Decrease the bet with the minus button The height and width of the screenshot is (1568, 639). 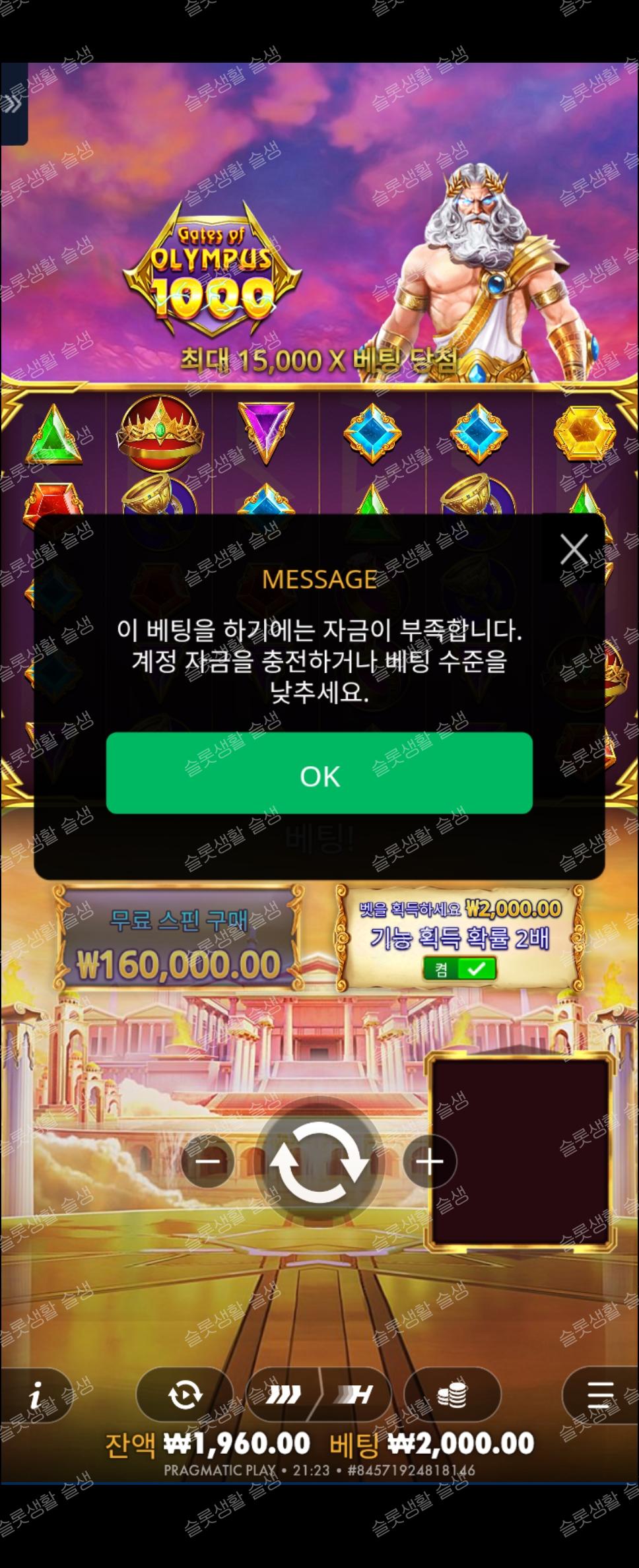click(x=209, y=1161)
